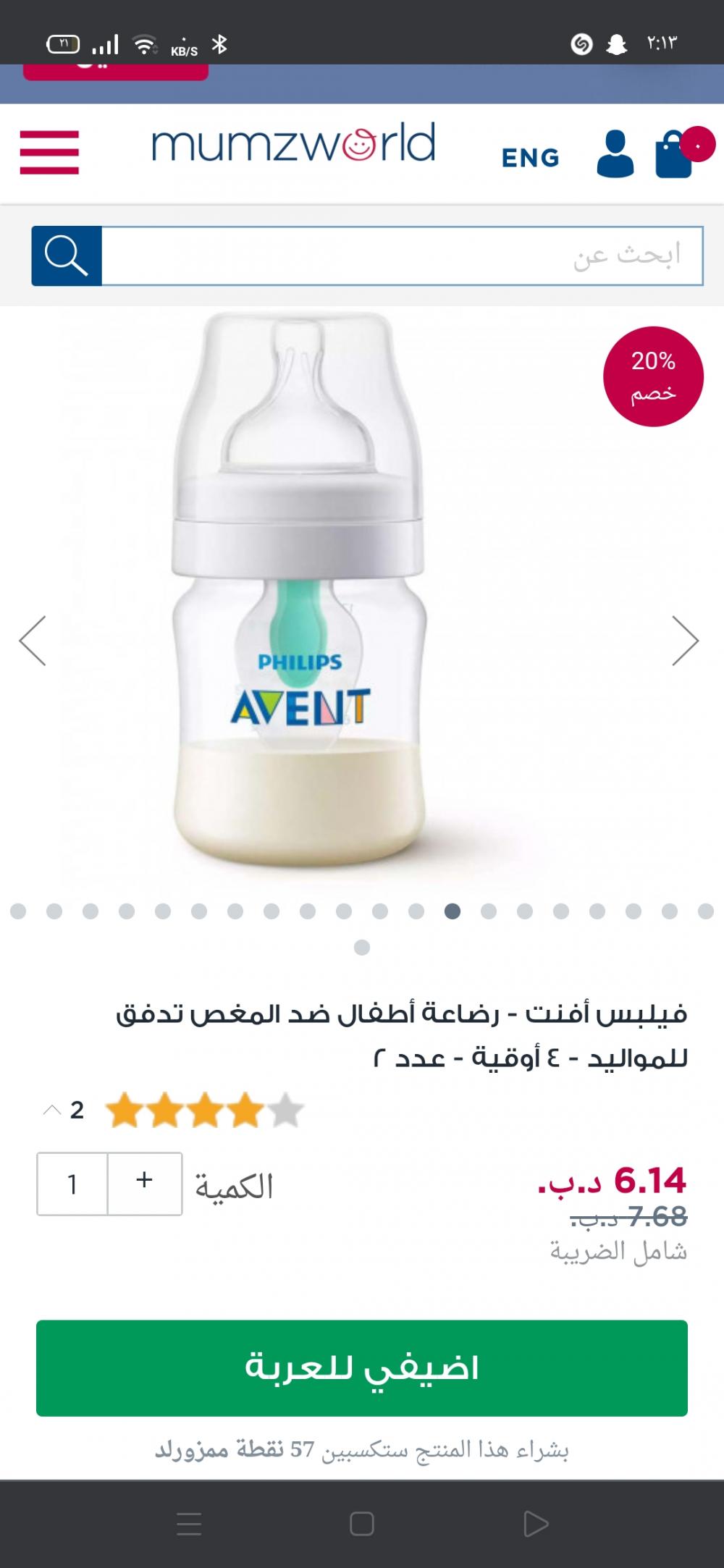This screenshot has width=724, height=1568.
Task: Open the hamburger menu
Action: tap(49, 152)
